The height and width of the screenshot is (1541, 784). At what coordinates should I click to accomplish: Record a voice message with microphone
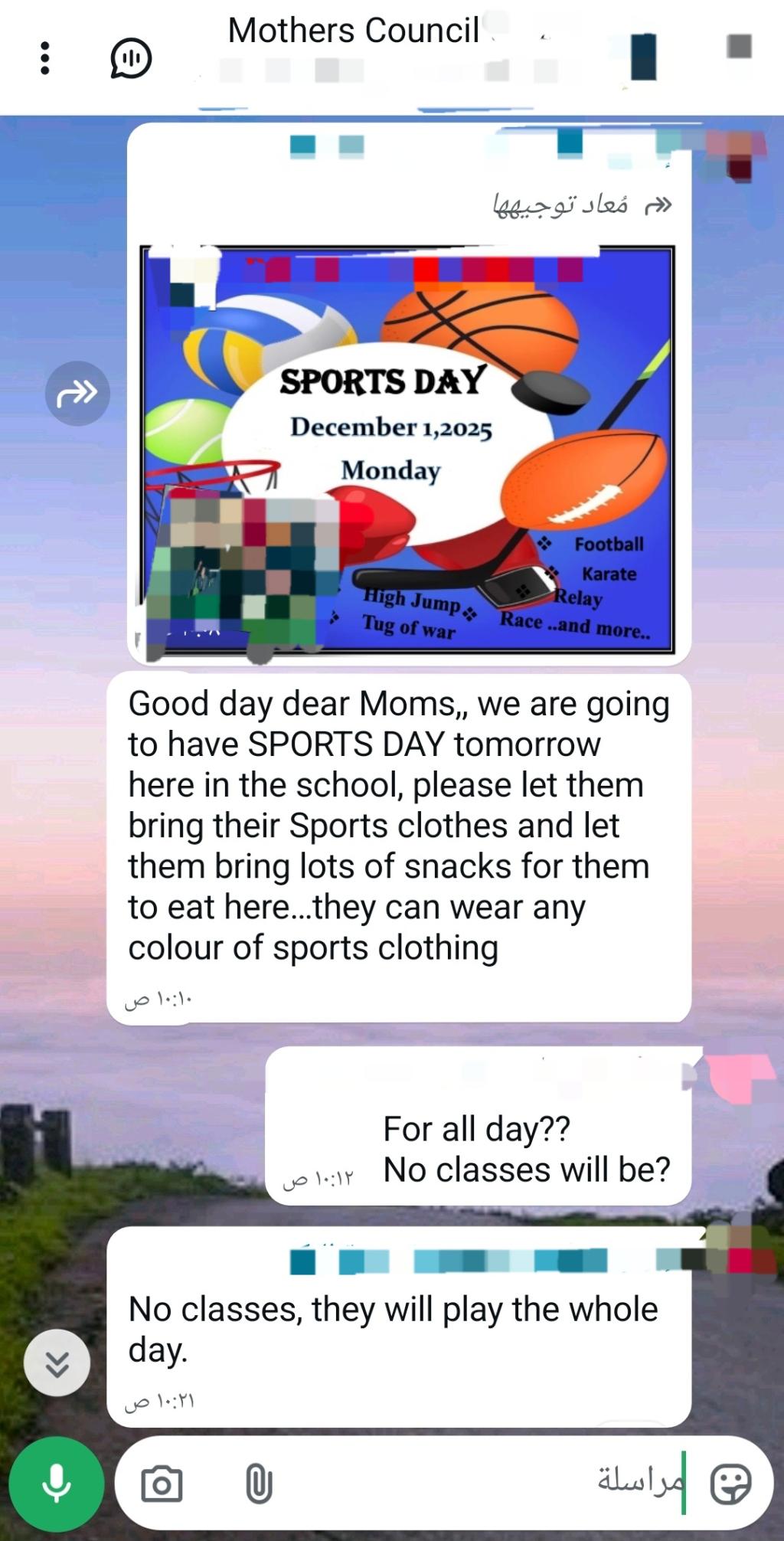tap(57, 1484)
